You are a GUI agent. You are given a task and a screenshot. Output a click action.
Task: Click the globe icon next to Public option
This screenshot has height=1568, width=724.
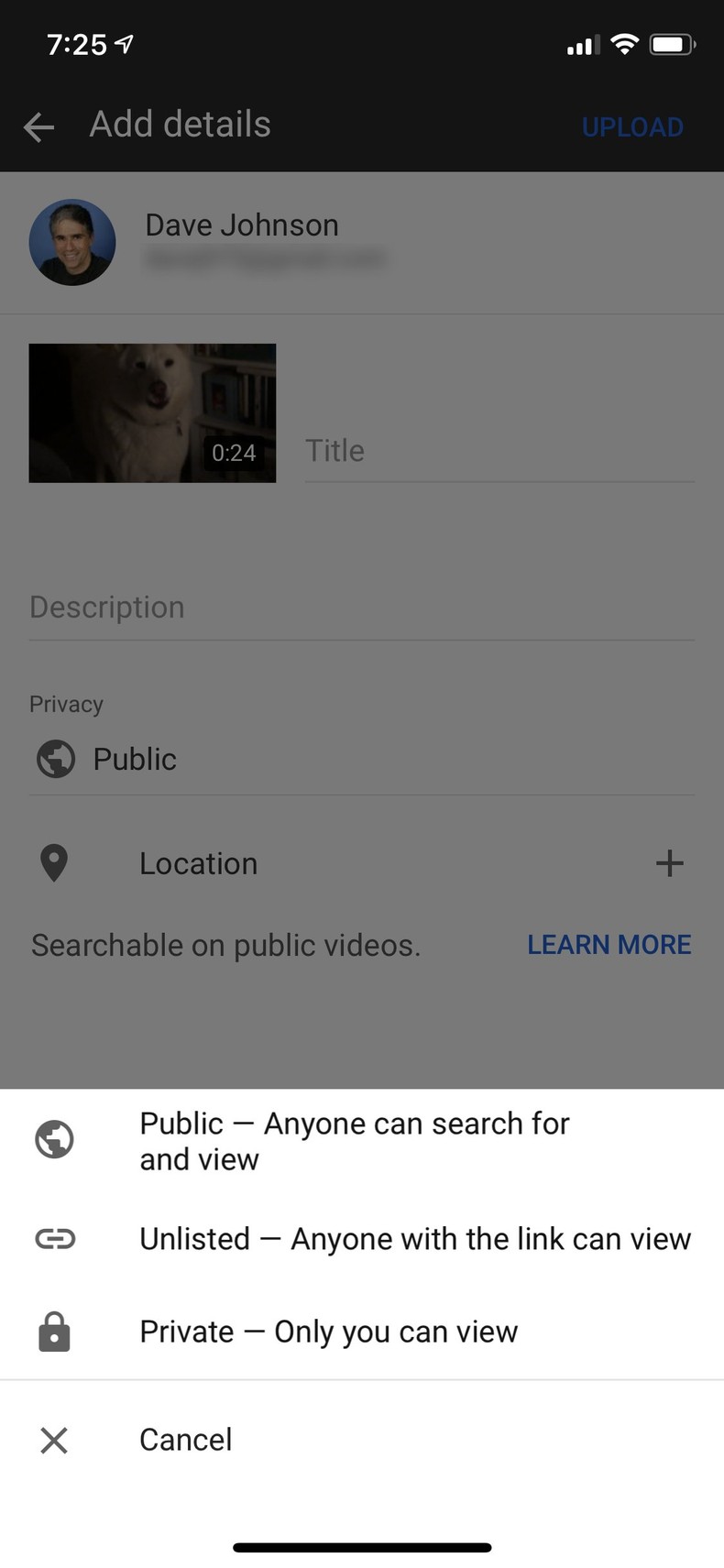point(54,1140)
